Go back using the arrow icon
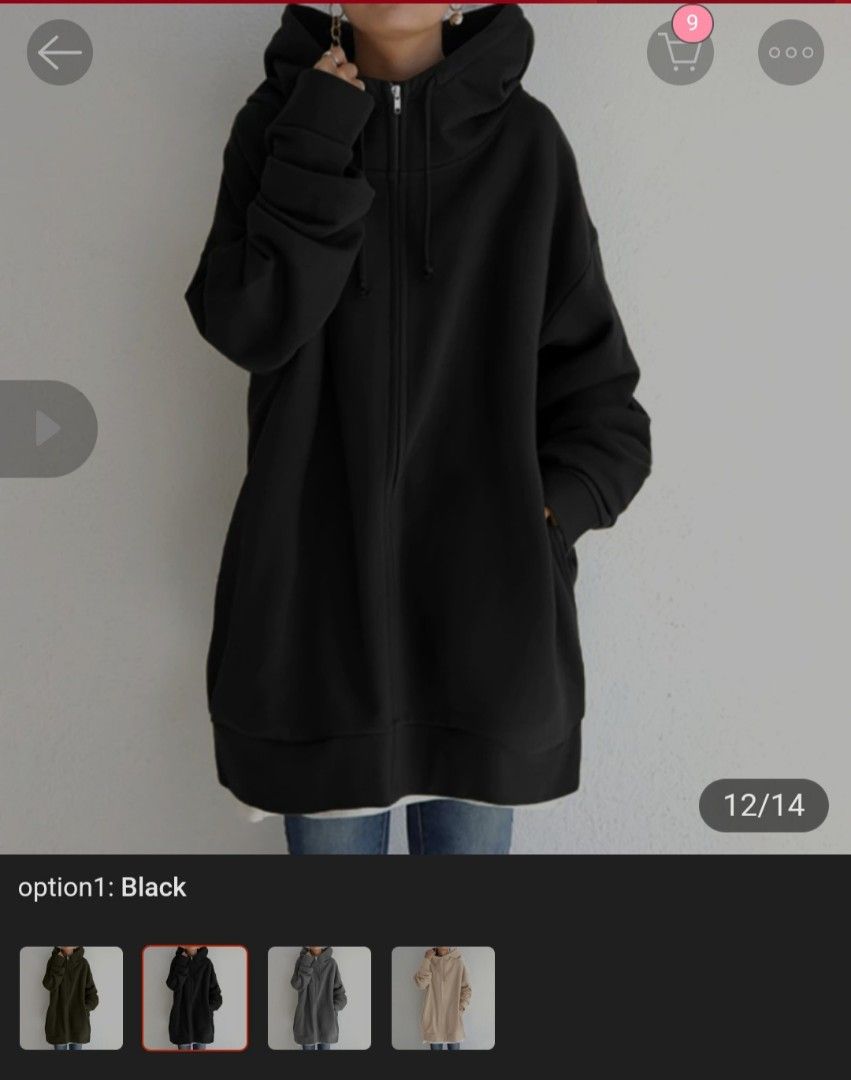Screen dimensions: 851x1080 point(60,53)
